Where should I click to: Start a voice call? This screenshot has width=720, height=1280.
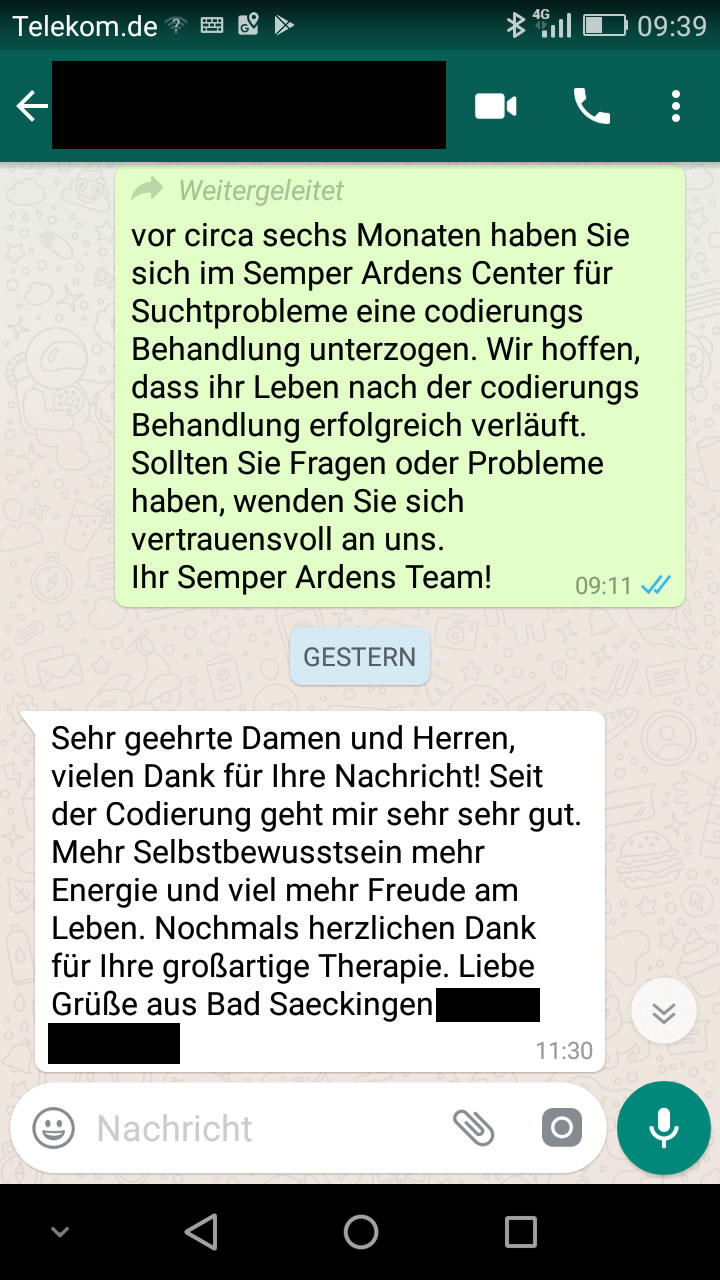click(x=591, y=106)
